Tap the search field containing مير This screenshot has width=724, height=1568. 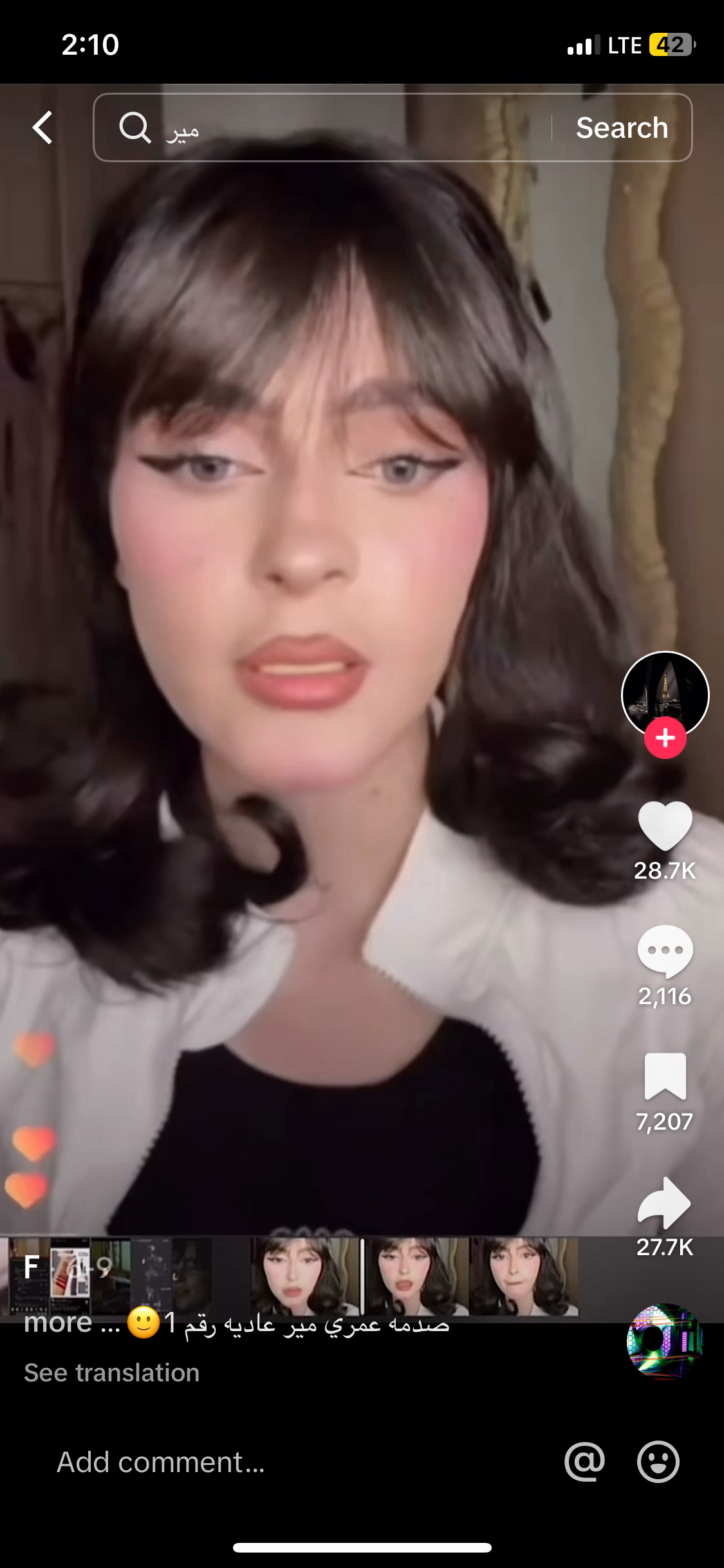(322, 127)
